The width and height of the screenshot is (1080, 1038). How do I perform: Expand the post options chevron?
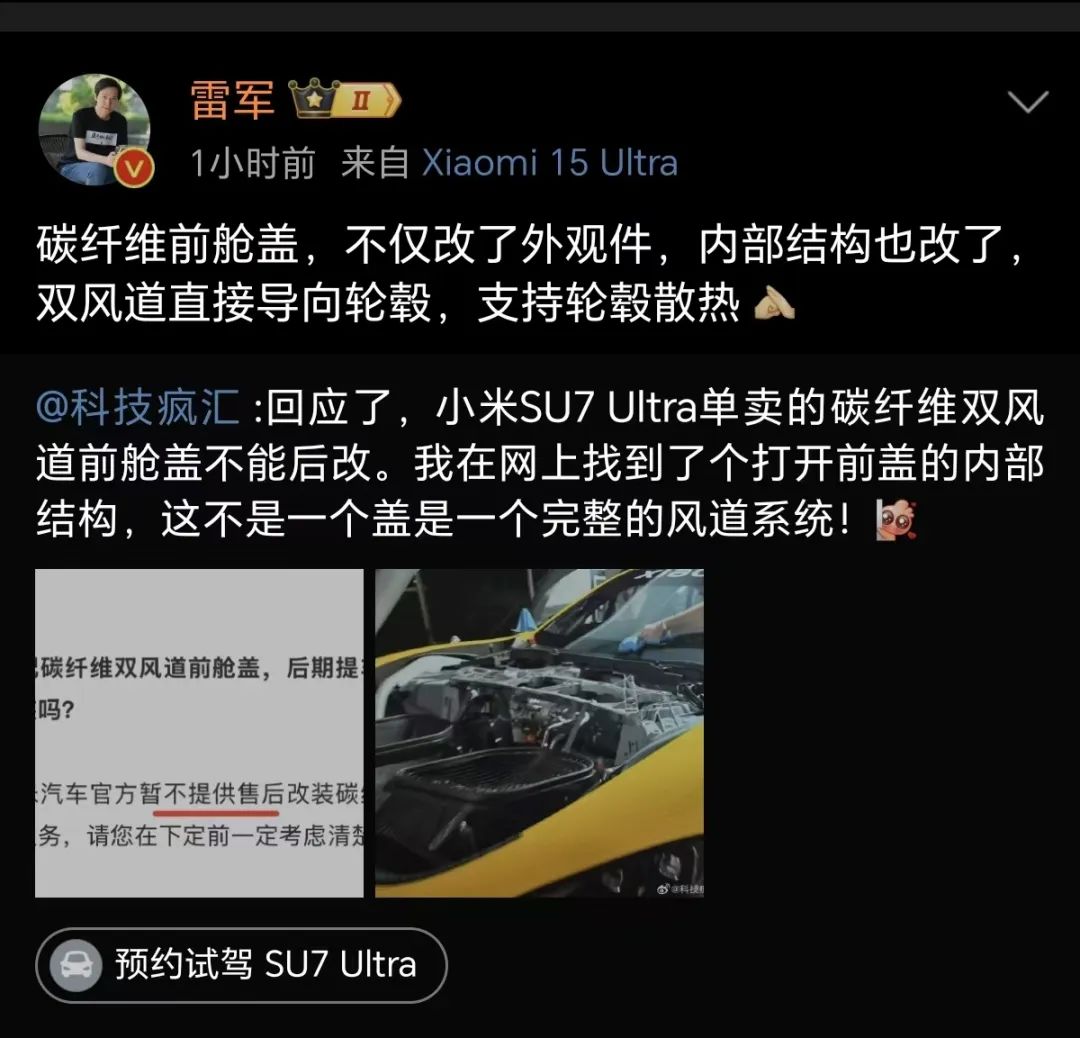click(1027, 102)
